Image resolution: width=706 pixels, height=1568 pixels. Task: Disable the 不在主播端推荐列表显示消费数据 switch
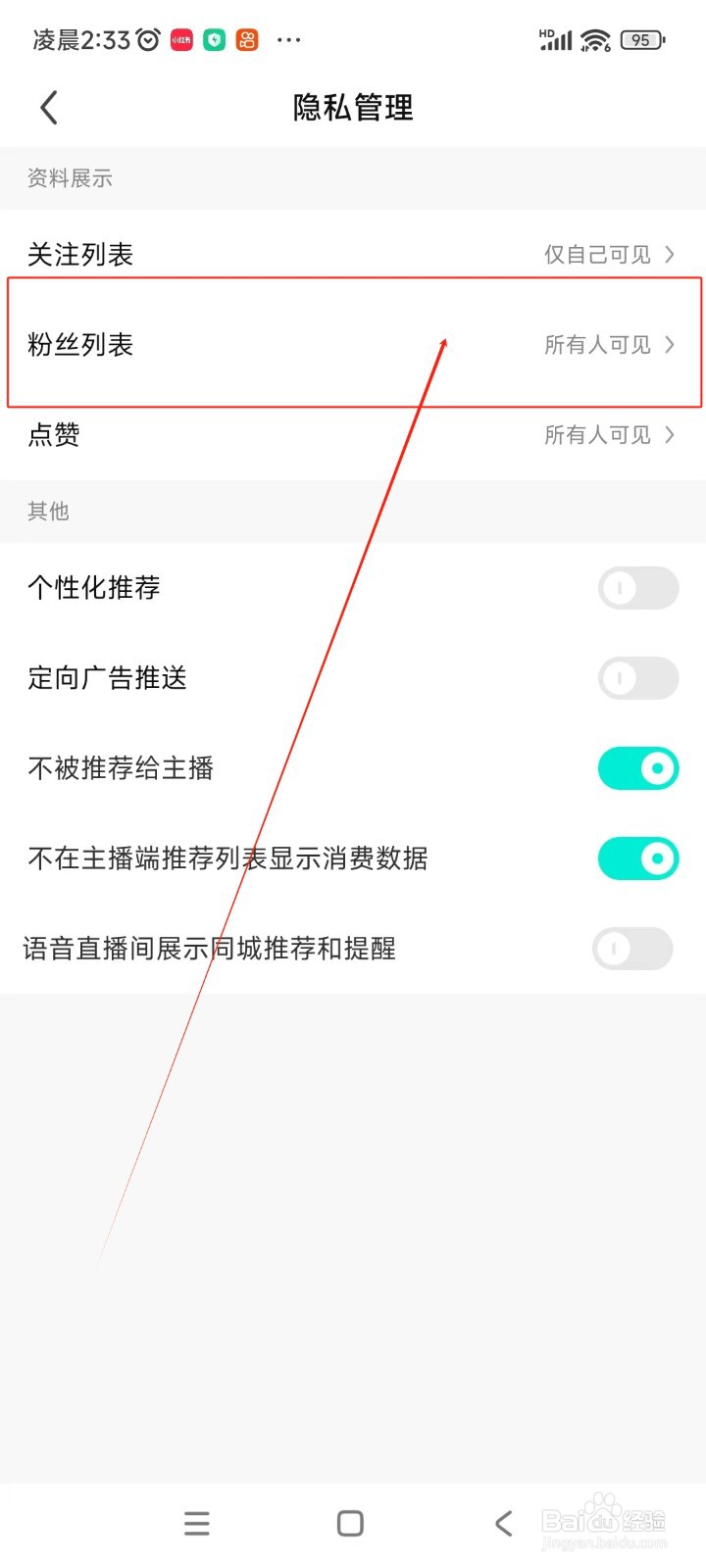[x=637, y=857]
